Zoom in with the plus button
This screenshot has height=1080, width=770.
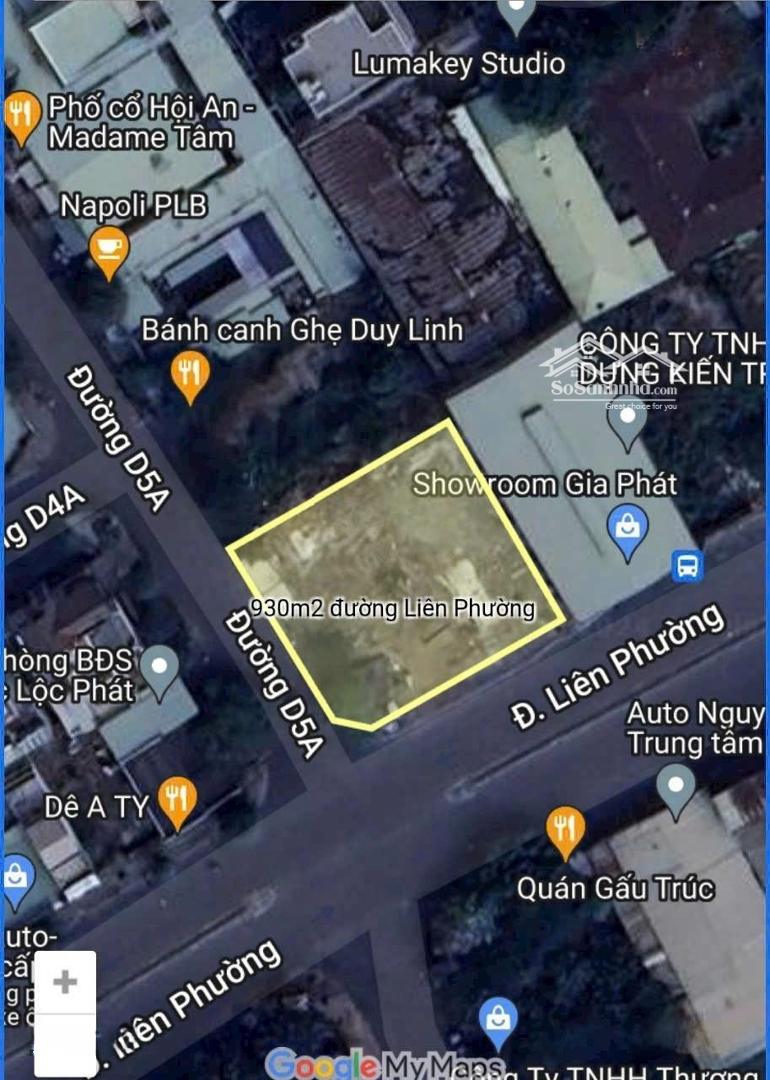coord(65,982)
